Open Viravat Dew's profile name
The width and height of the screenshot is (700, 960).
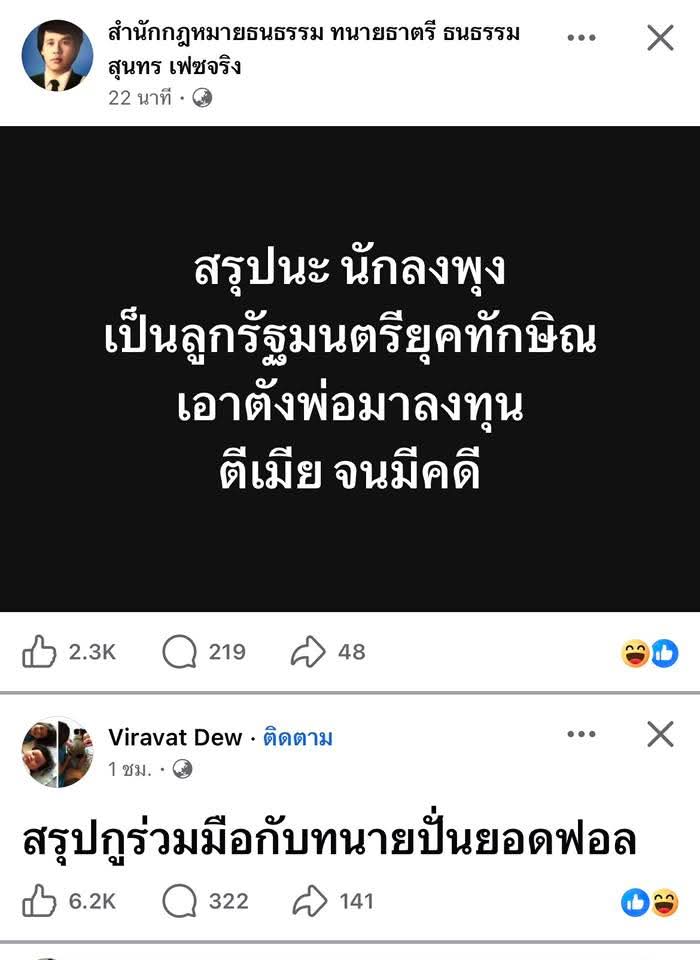(175, 738)
